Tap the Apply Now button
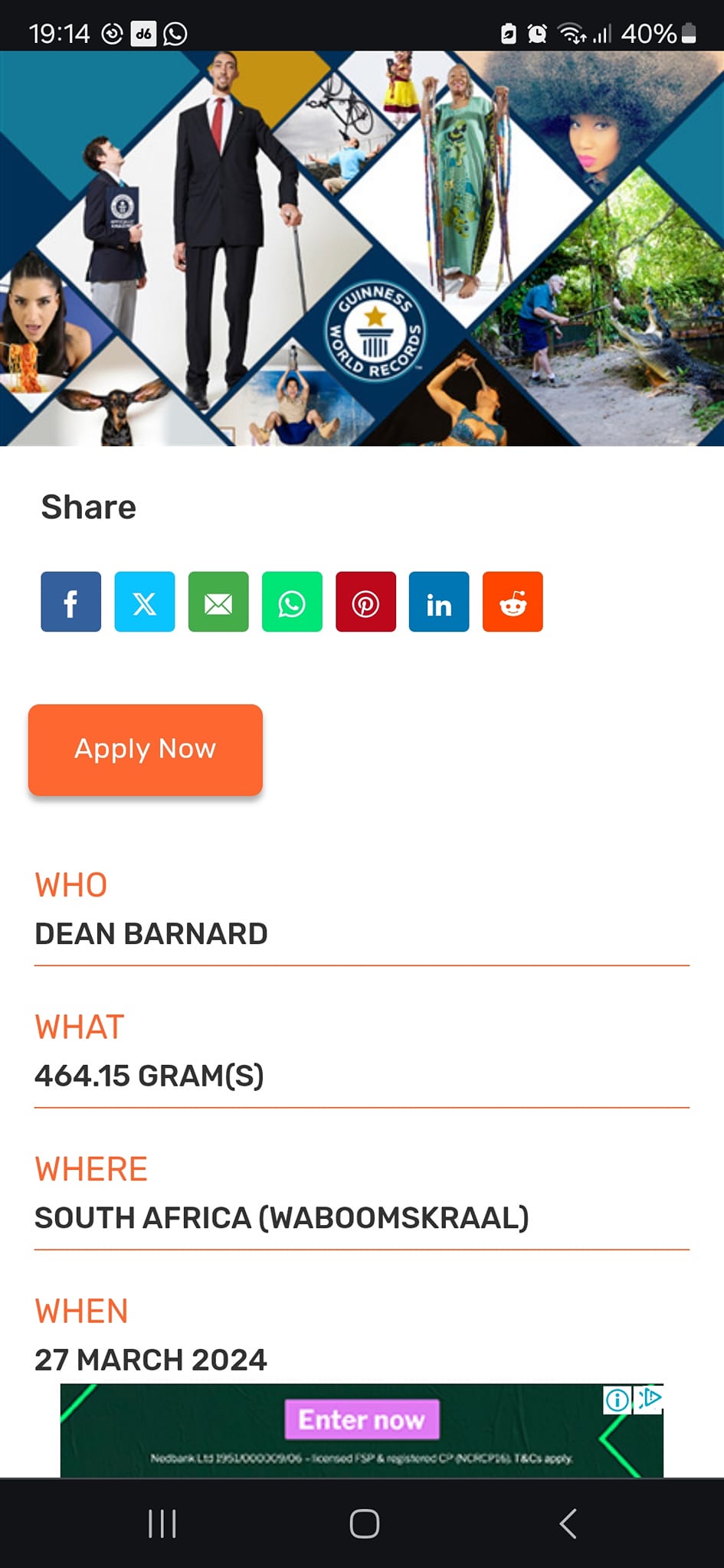724x1568 pixels. pos(146,750)
